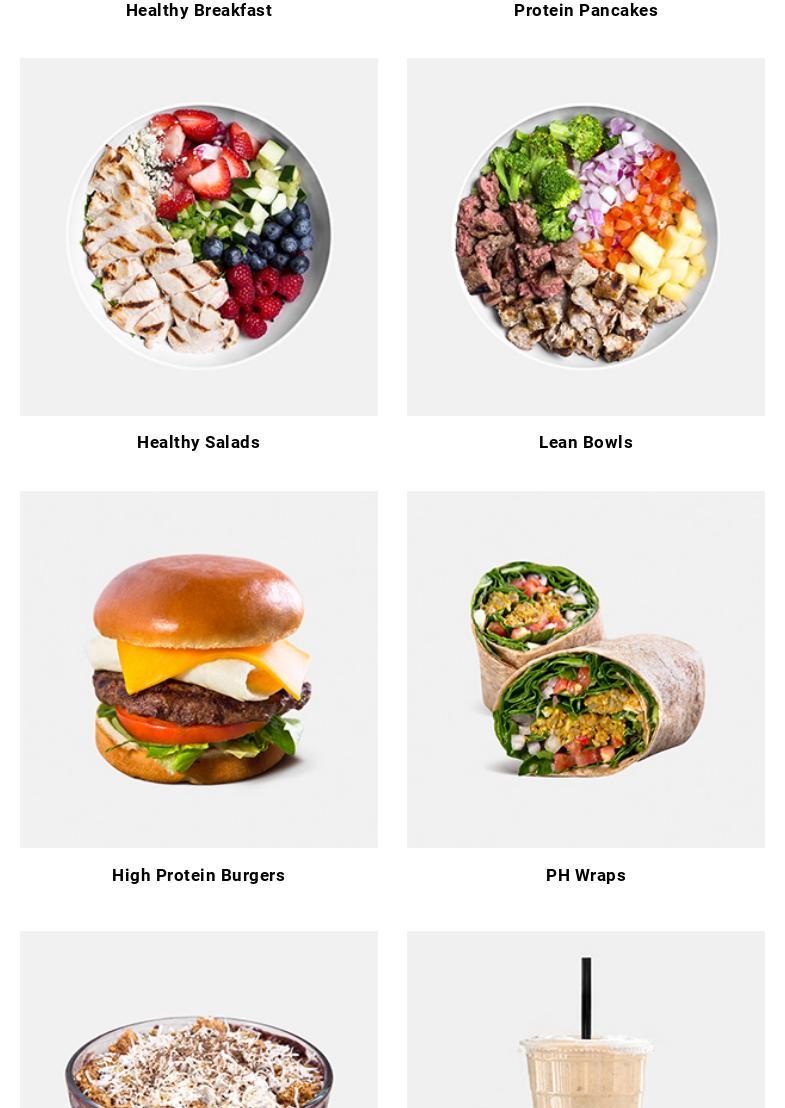
Task: Open the Healthy Salads category
Action: [198, 237]
